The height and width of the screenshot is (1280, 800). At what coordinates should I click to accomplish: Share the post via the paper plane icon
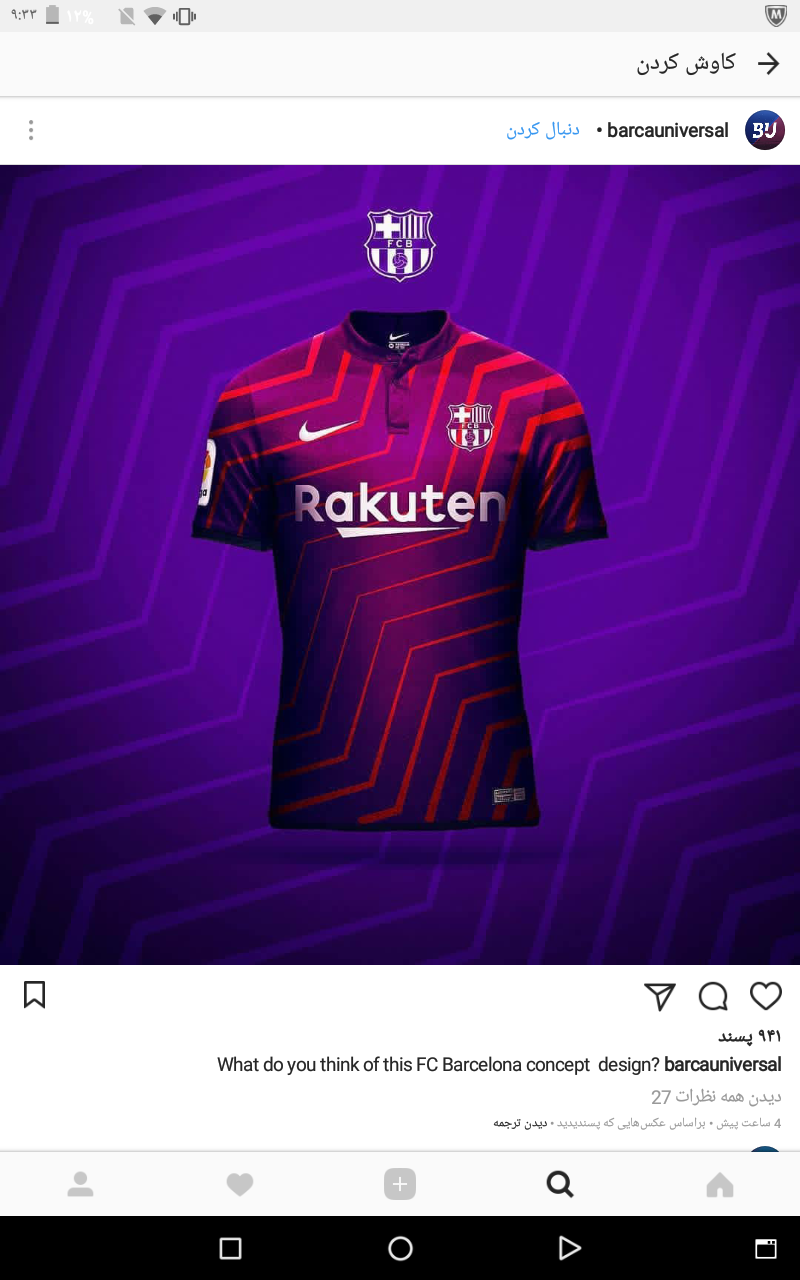[x=660, y=996]
